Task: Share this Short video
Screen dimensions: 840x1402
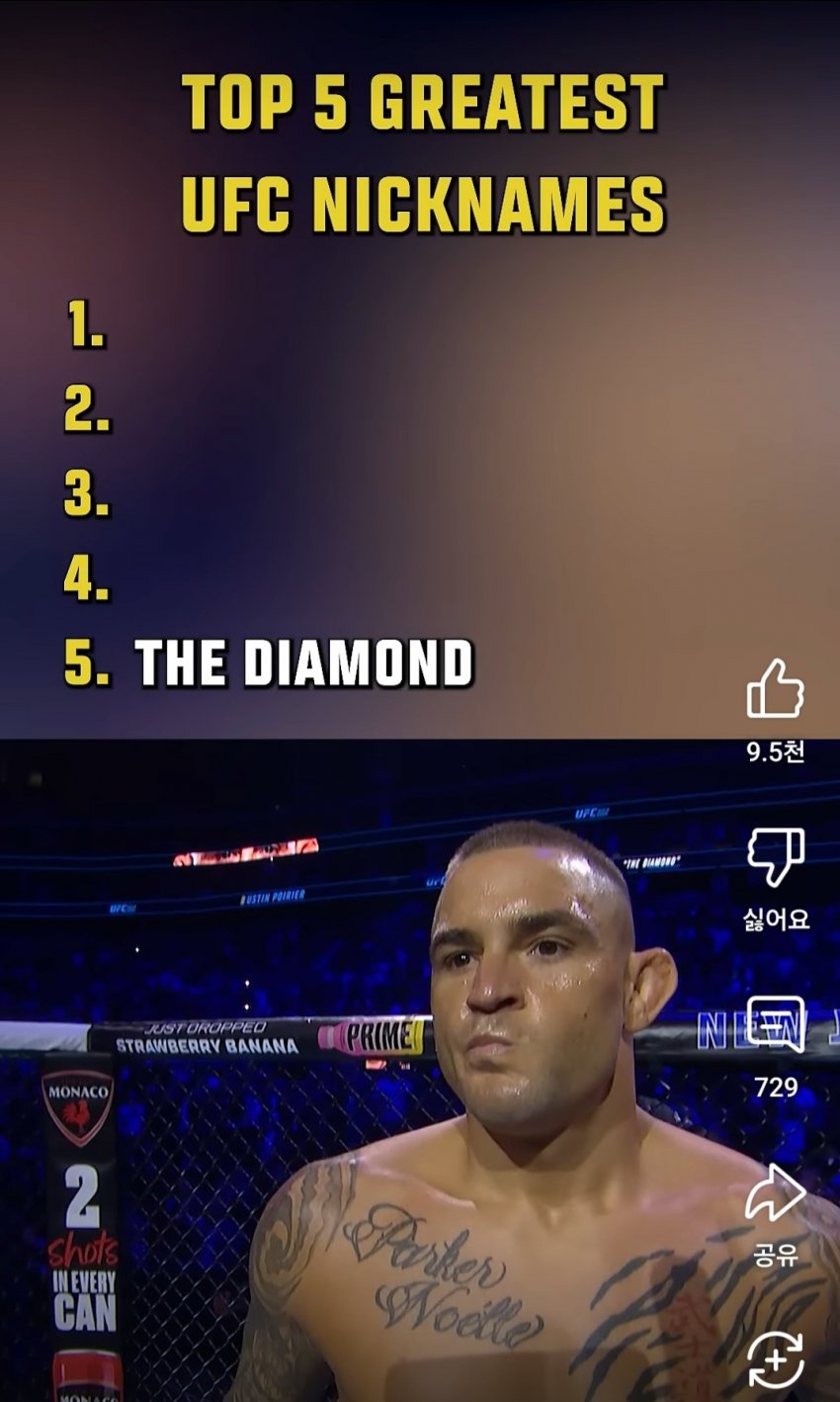Action: tap(775, 1193)
